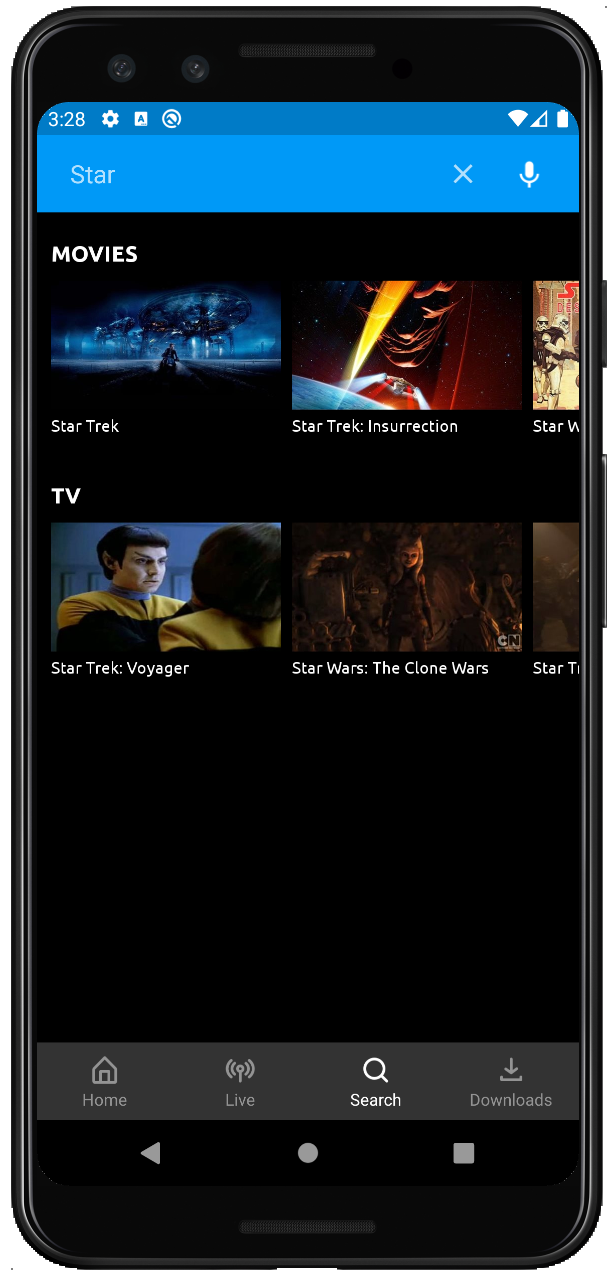The height and width of the screenshot is (1282, 611).
Task: Open Star Wars: The Clone Wars show
Action: (x=407, y=600)
